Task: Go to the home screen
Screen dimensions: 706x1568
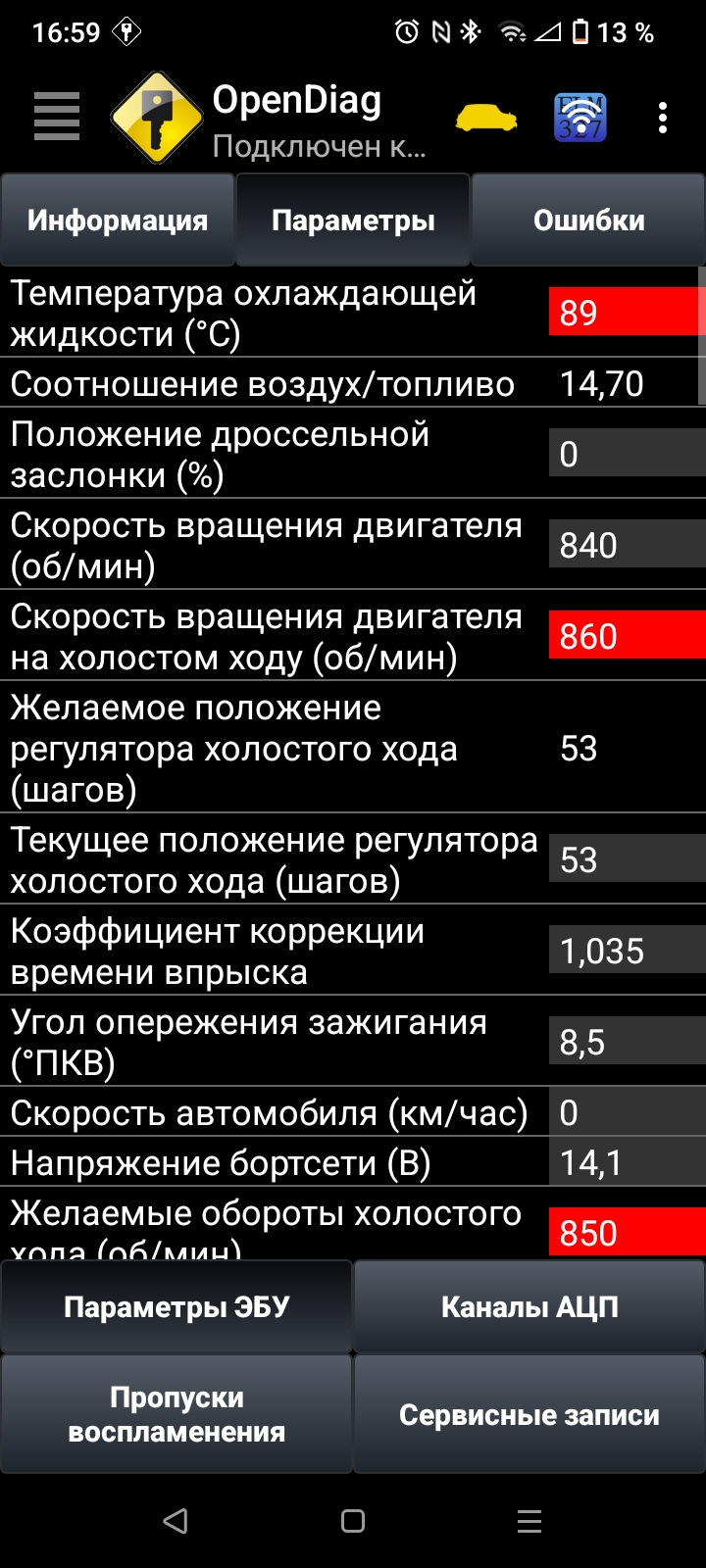Action: pos(353,1521)
